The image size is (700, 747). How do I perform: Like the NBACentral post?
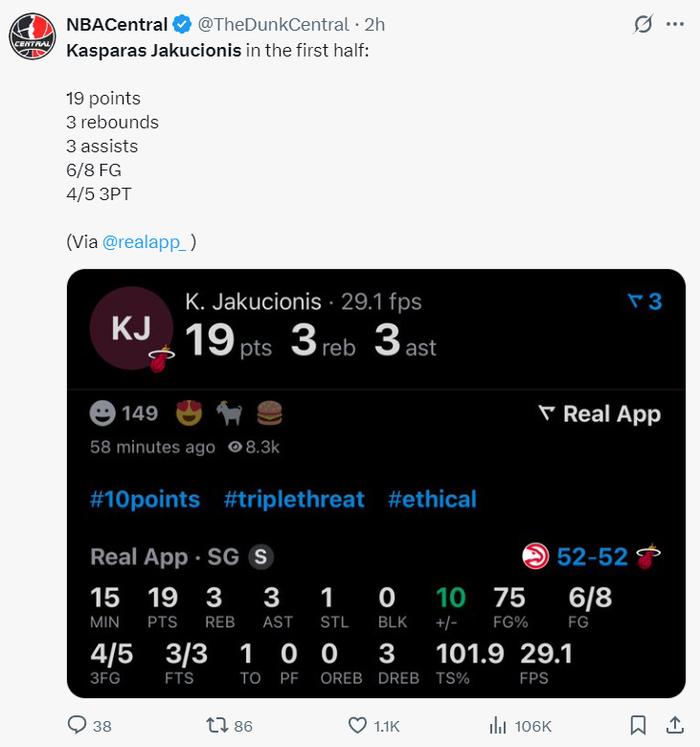pyautogui.click(x=358, y=725)
